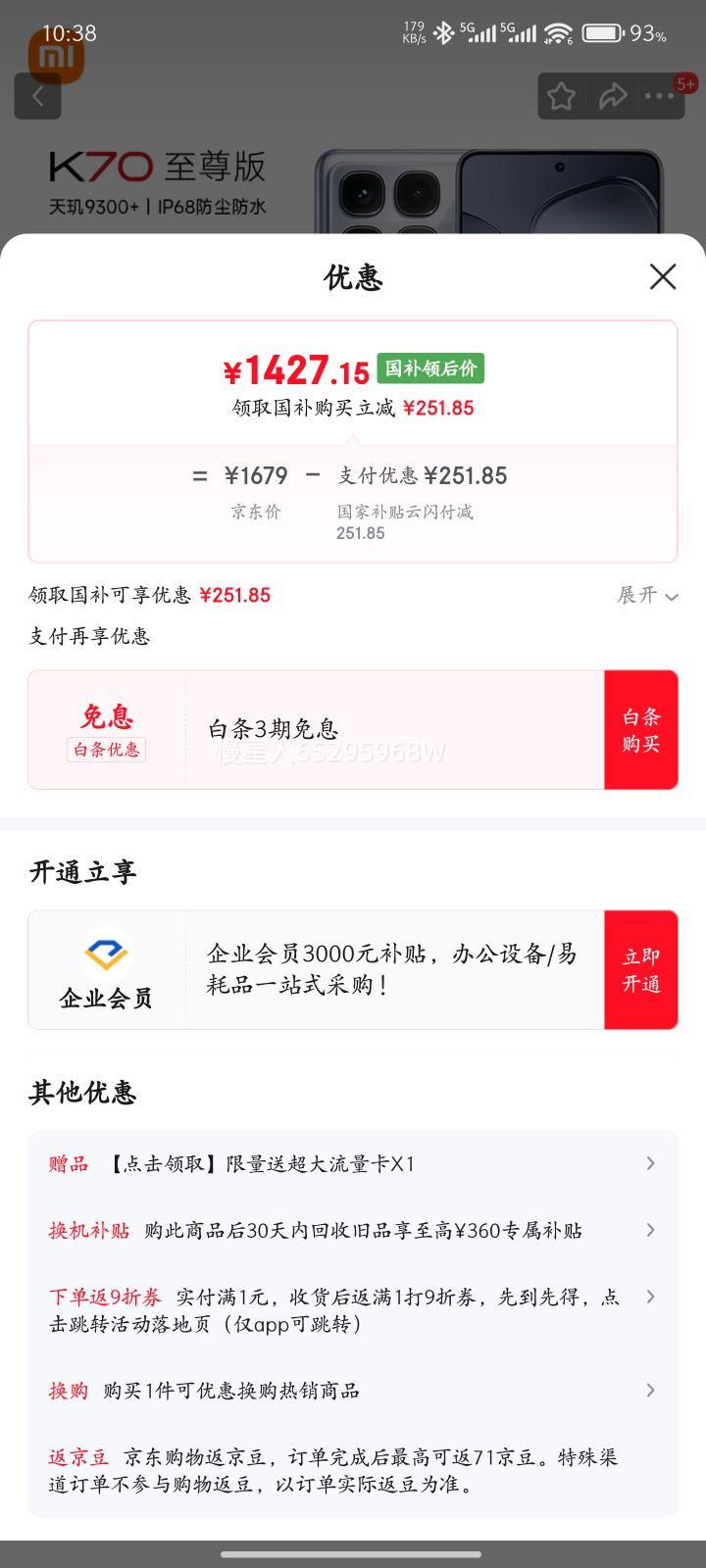706x1568 pixels.
Task: Tap the Wi-Fi icon in the status bar
Action: coord(559,32)
